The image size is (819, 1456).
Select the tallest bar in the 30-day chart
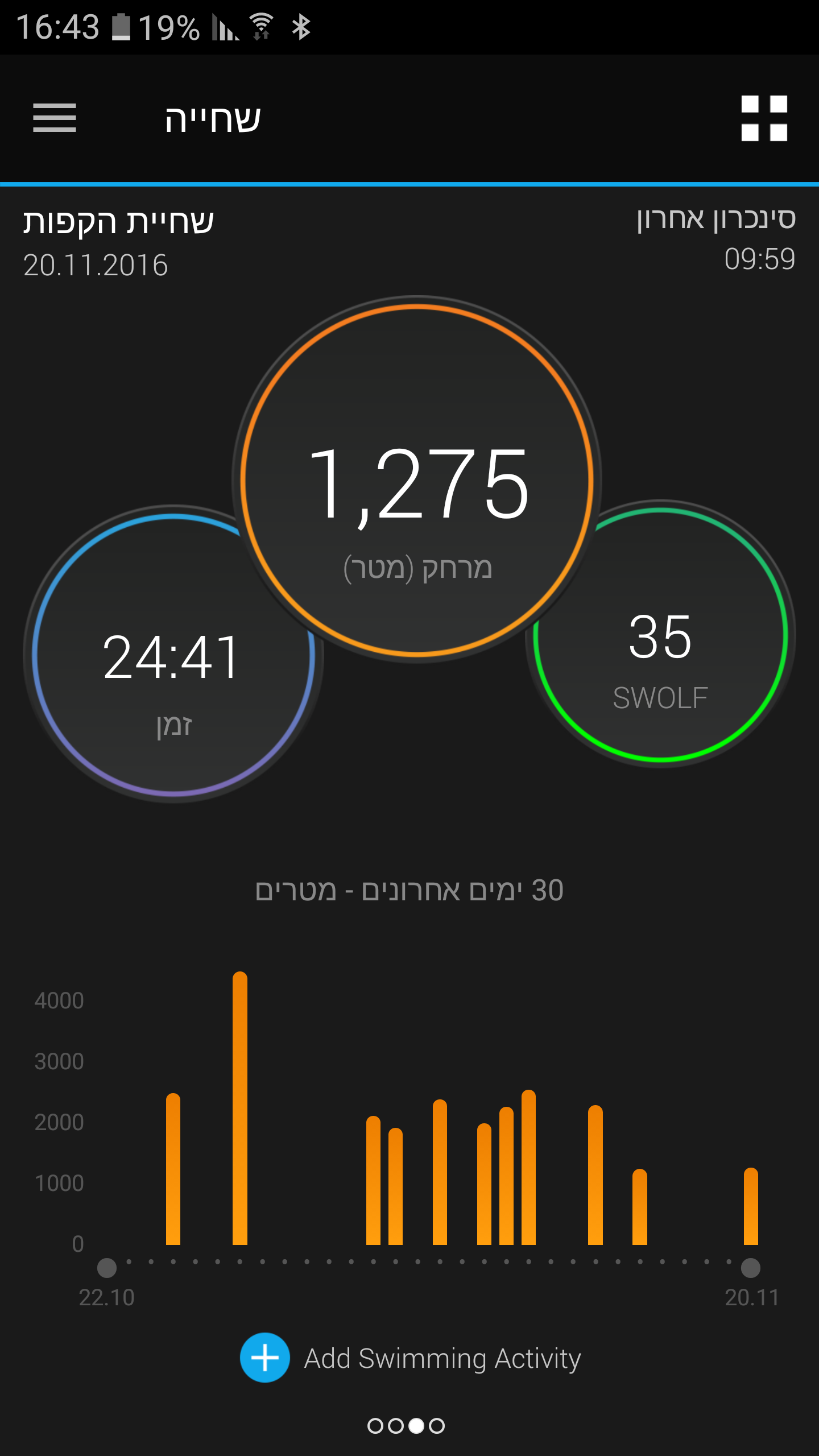tap(240, 1109)
